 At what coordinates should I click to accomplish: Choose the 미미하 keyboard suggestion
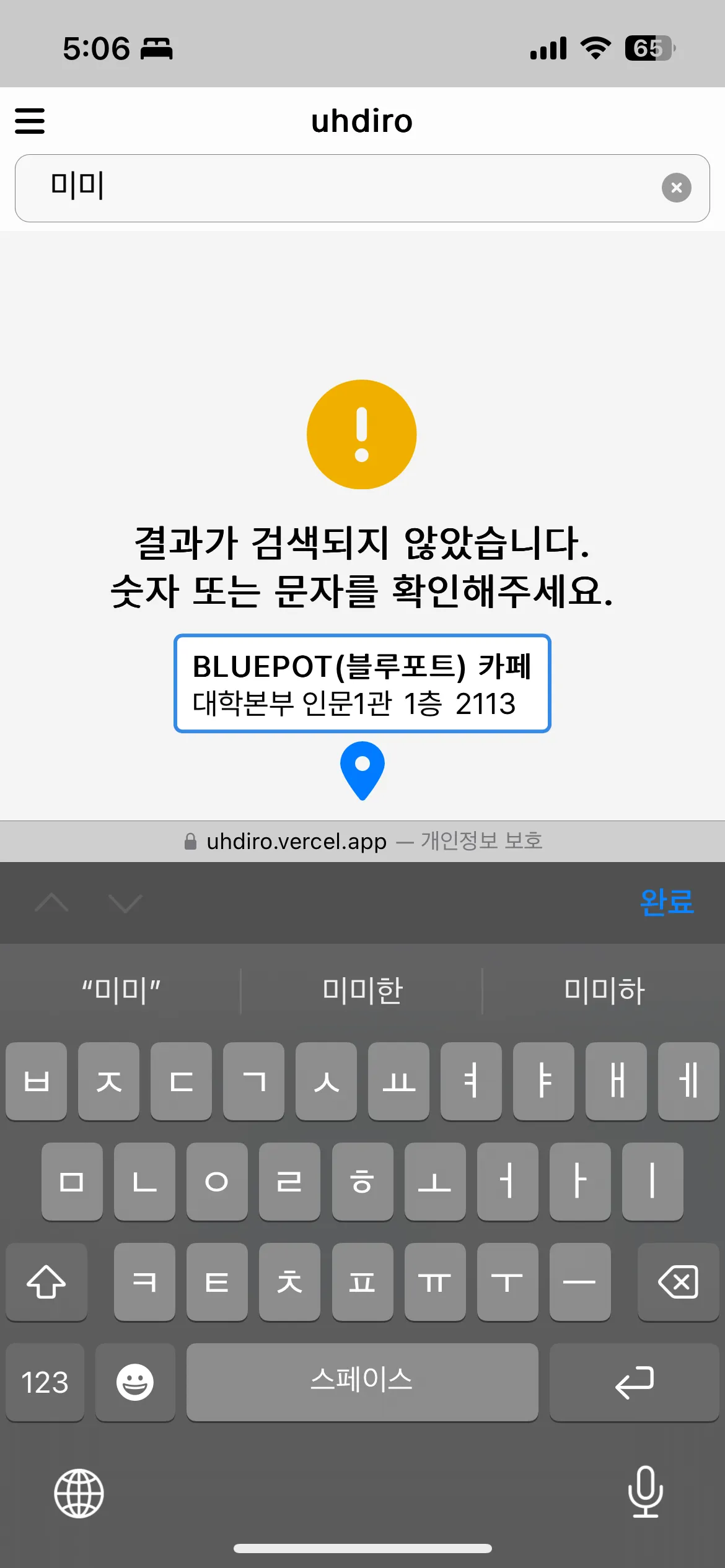point(604,990)
